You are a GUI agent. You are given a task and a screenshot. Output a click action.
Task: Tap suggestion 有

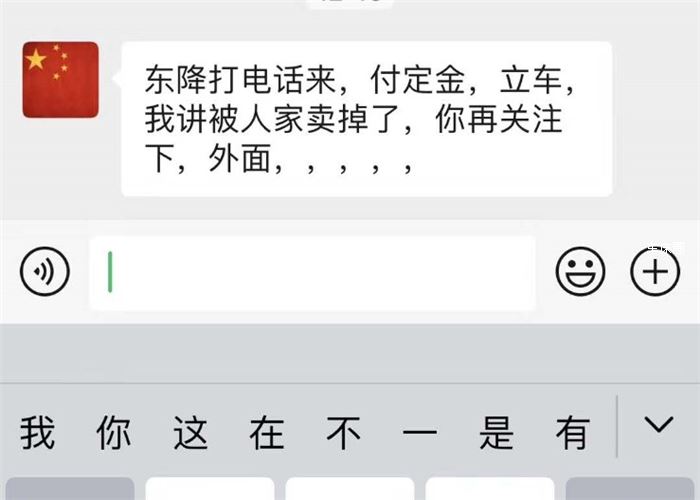(x=573, y=433)
